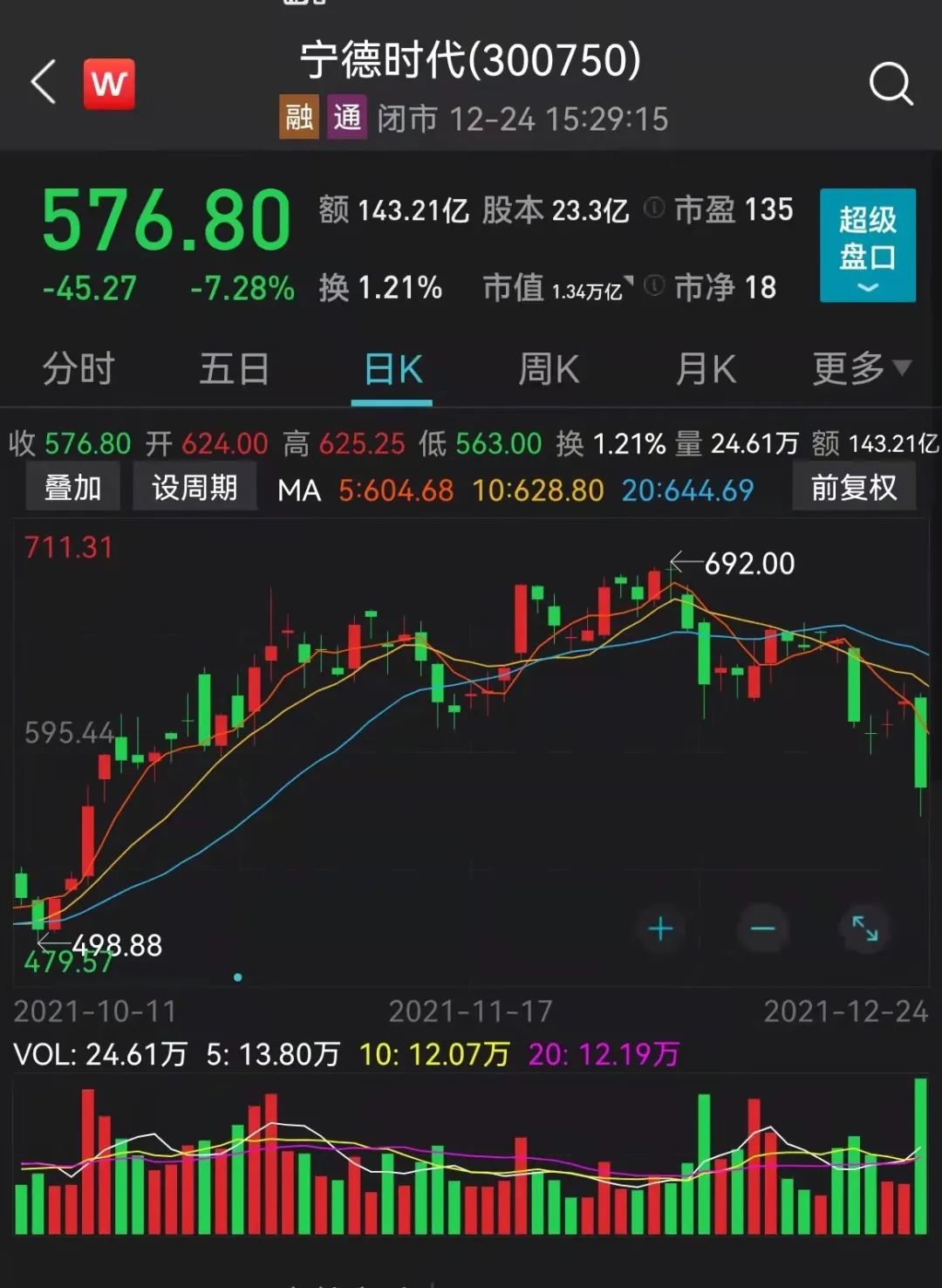The height and width of the screenshot is (1288, 942).
Task: Click the 692.00 price marker on the chart
Action: pyautogui.click(x=748, y=564)
